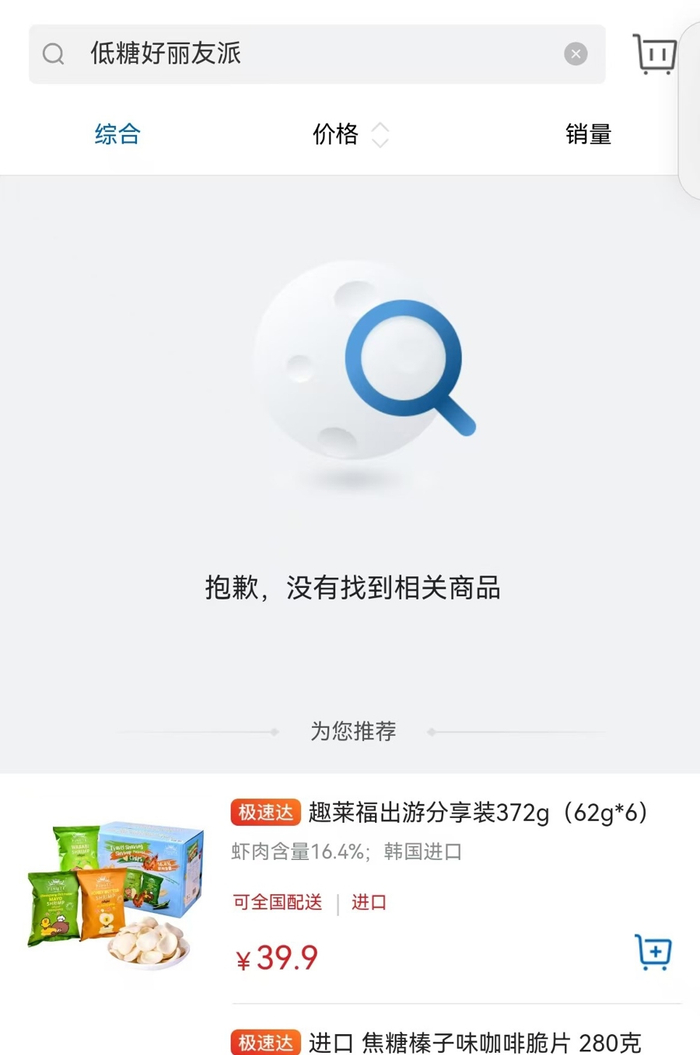Open the shopping cart
Image resolution: width=700 pixels, height=1055 pixels.
655,53
